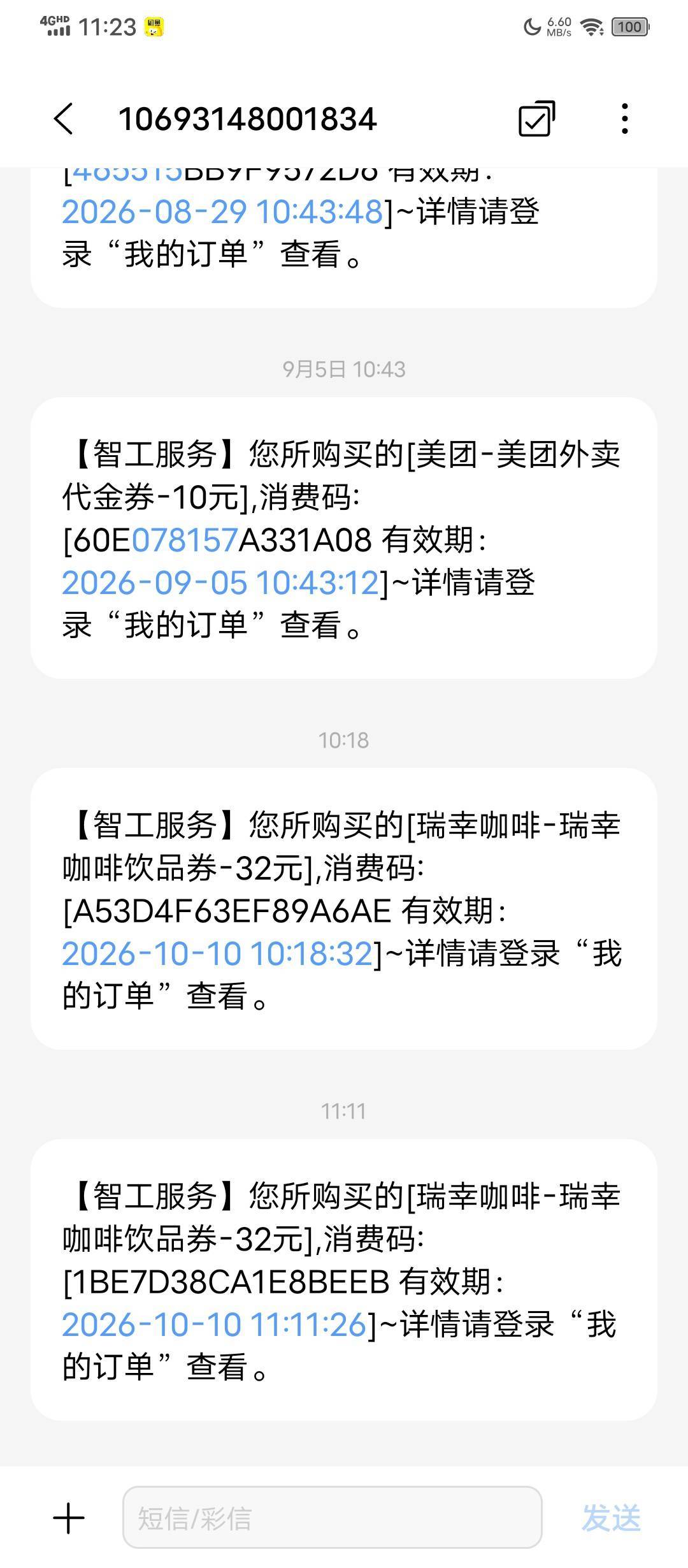Tap the highlighted number 078157 in the code
This screenshot has width=688, height=1568.
click(185, 541)
